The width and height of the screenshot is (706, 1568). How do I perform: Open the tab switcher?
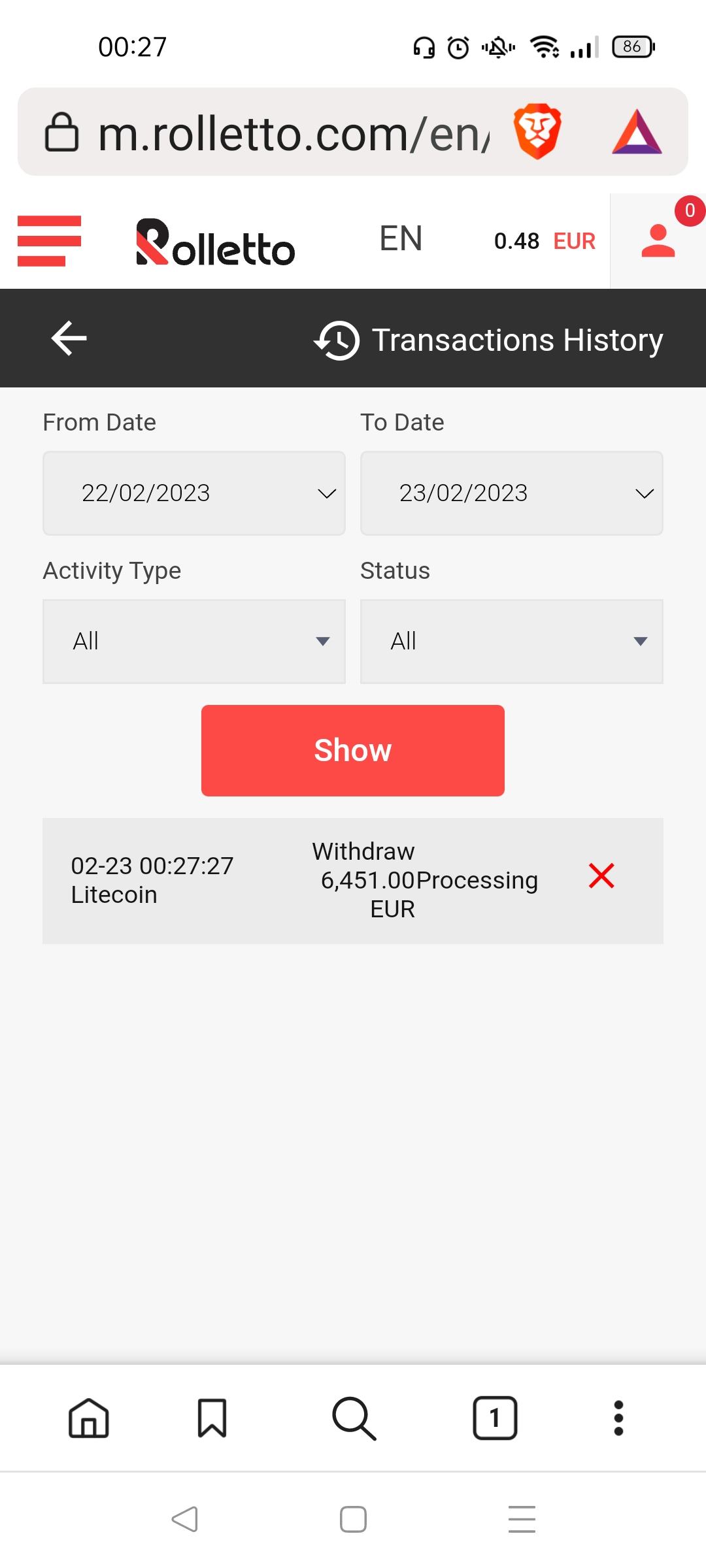point(495,1418)
